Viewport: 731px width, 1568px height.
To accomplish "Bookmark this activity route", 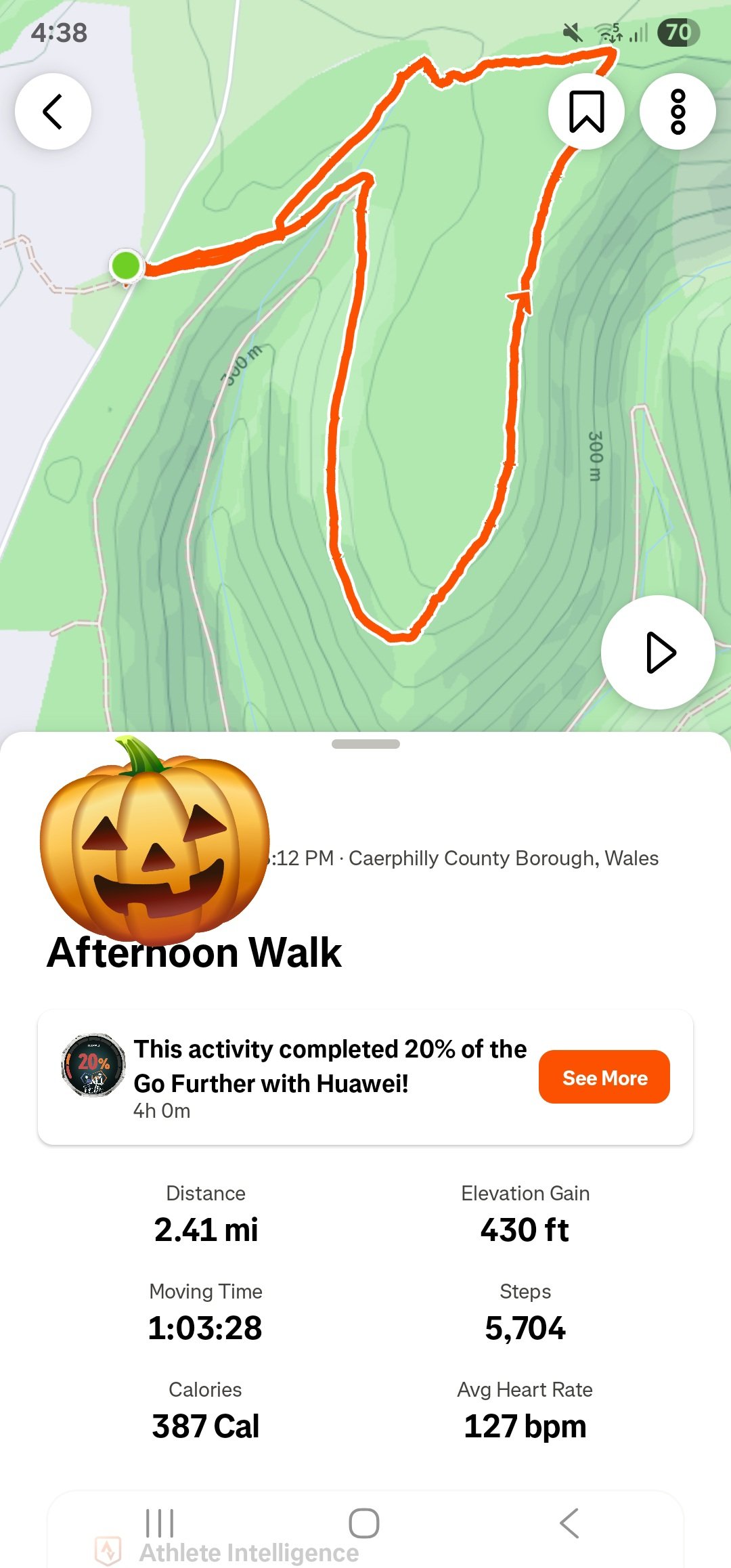I will (x=586, y=112).
